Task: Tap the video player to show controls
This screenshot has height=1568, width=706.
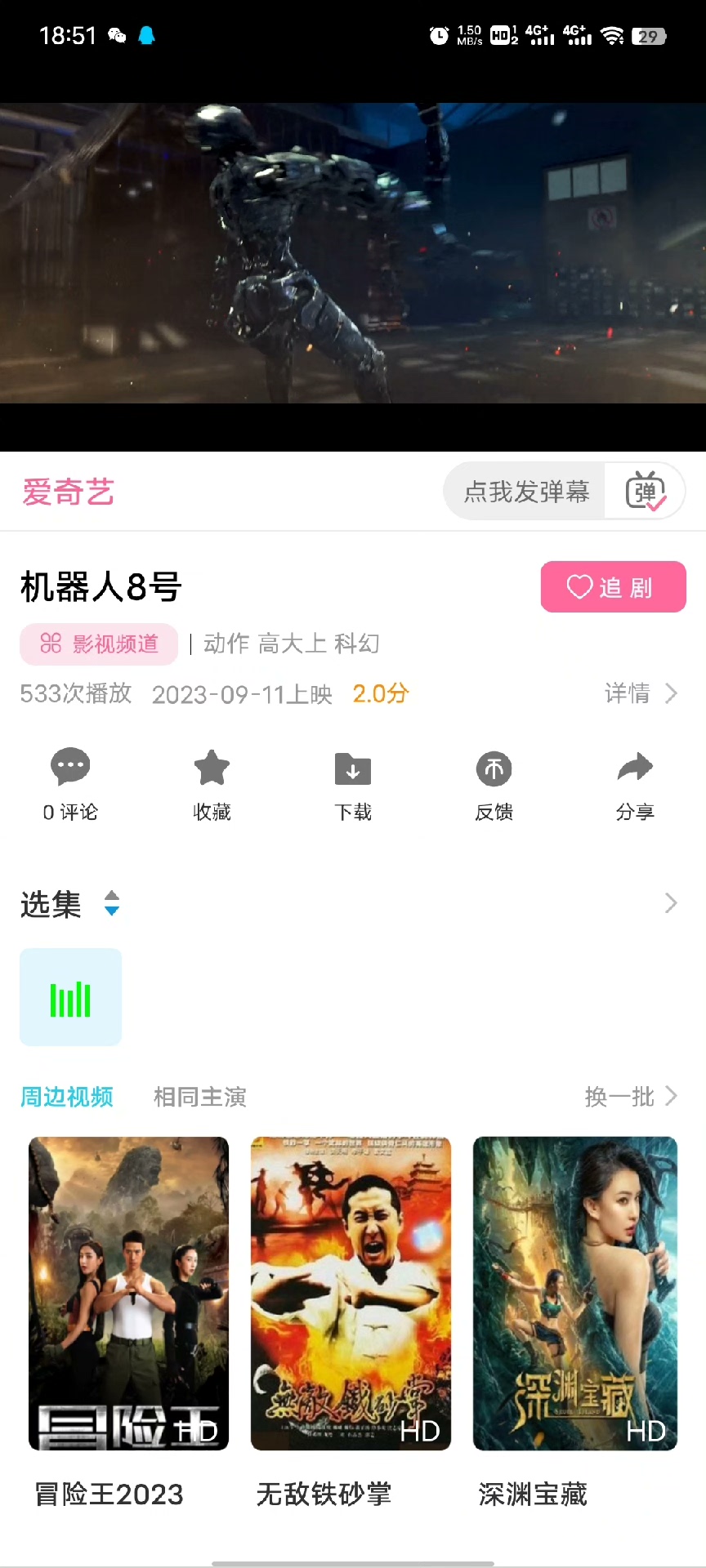Action: pyautogui.click(x=353, y=253)
